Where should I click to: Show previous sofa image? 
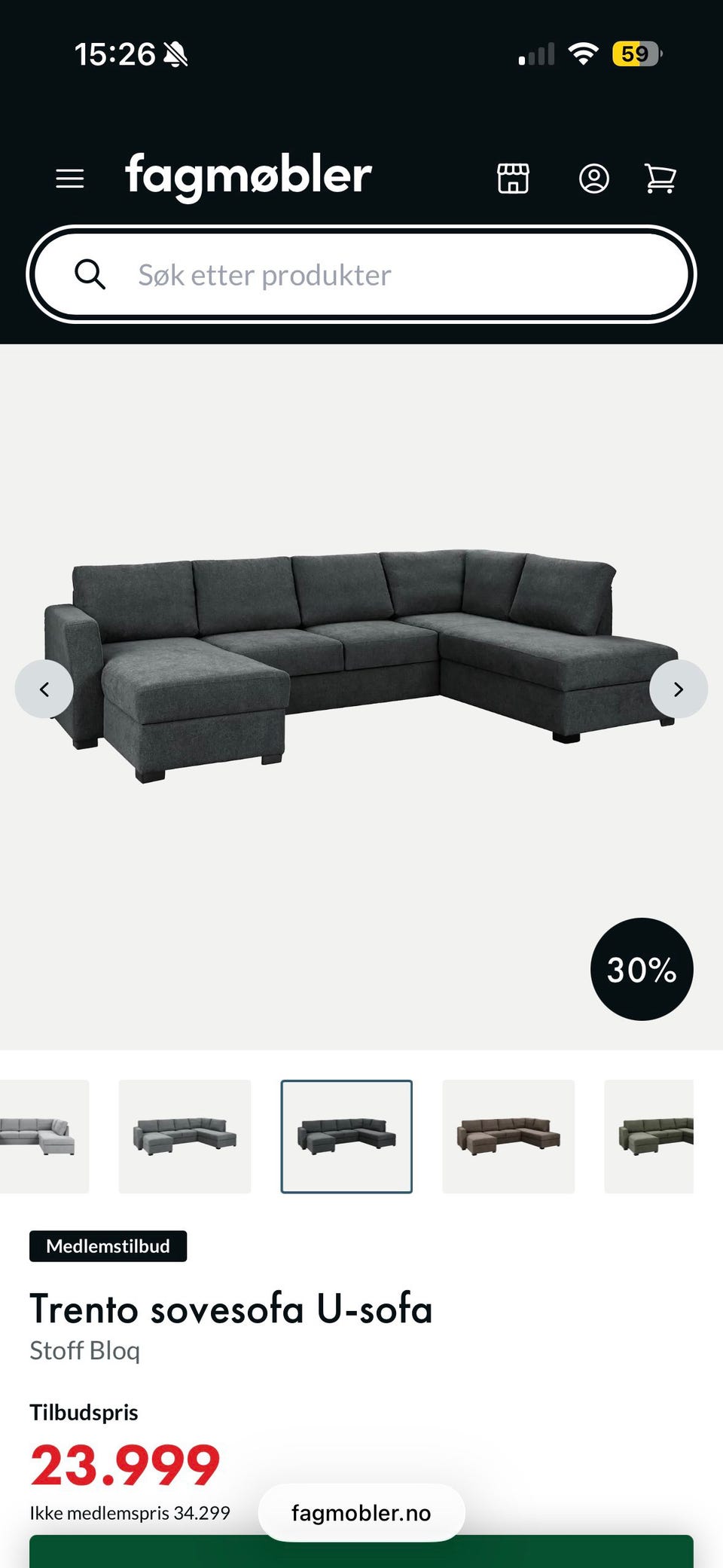click(44, 689)
